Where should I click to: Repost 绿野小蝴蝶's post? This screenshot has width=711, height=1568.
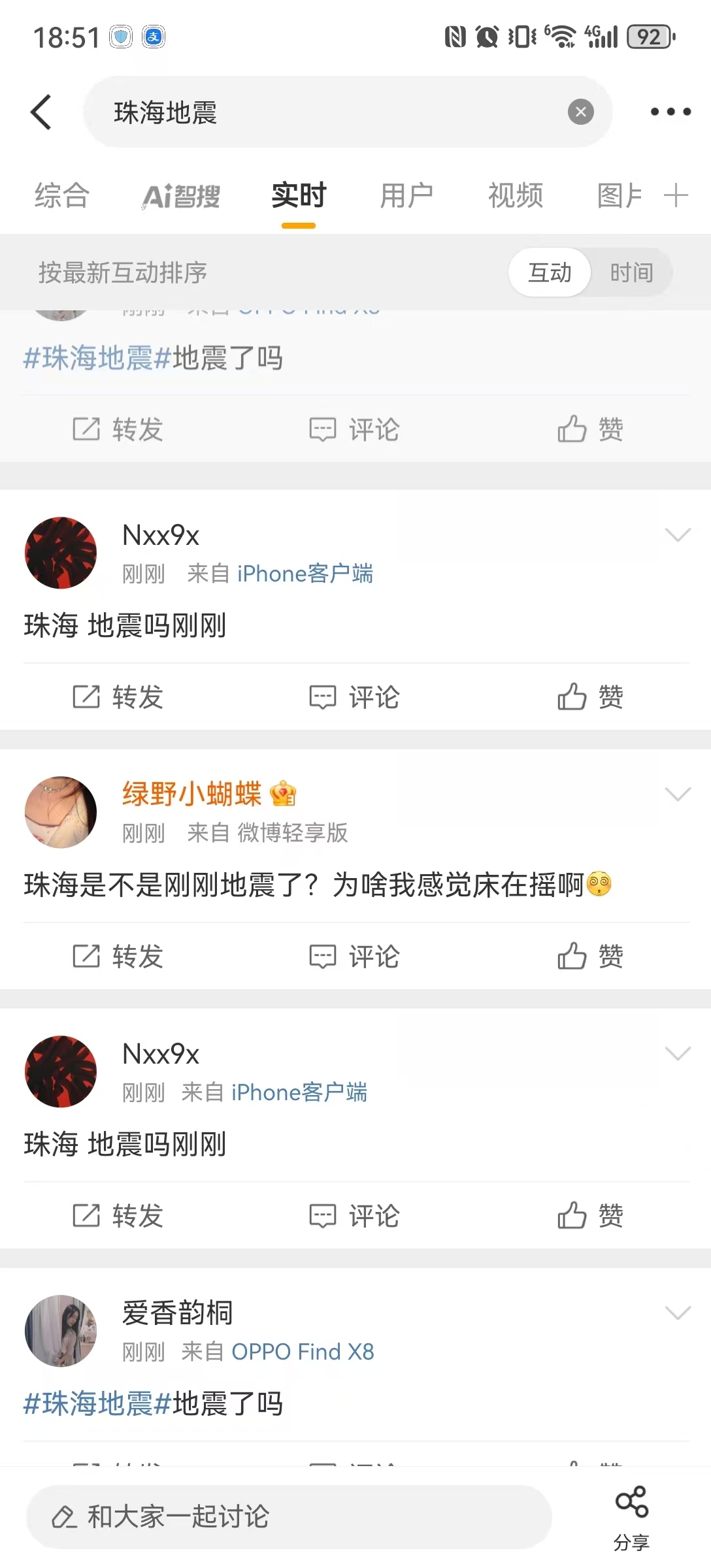point(118,956)
